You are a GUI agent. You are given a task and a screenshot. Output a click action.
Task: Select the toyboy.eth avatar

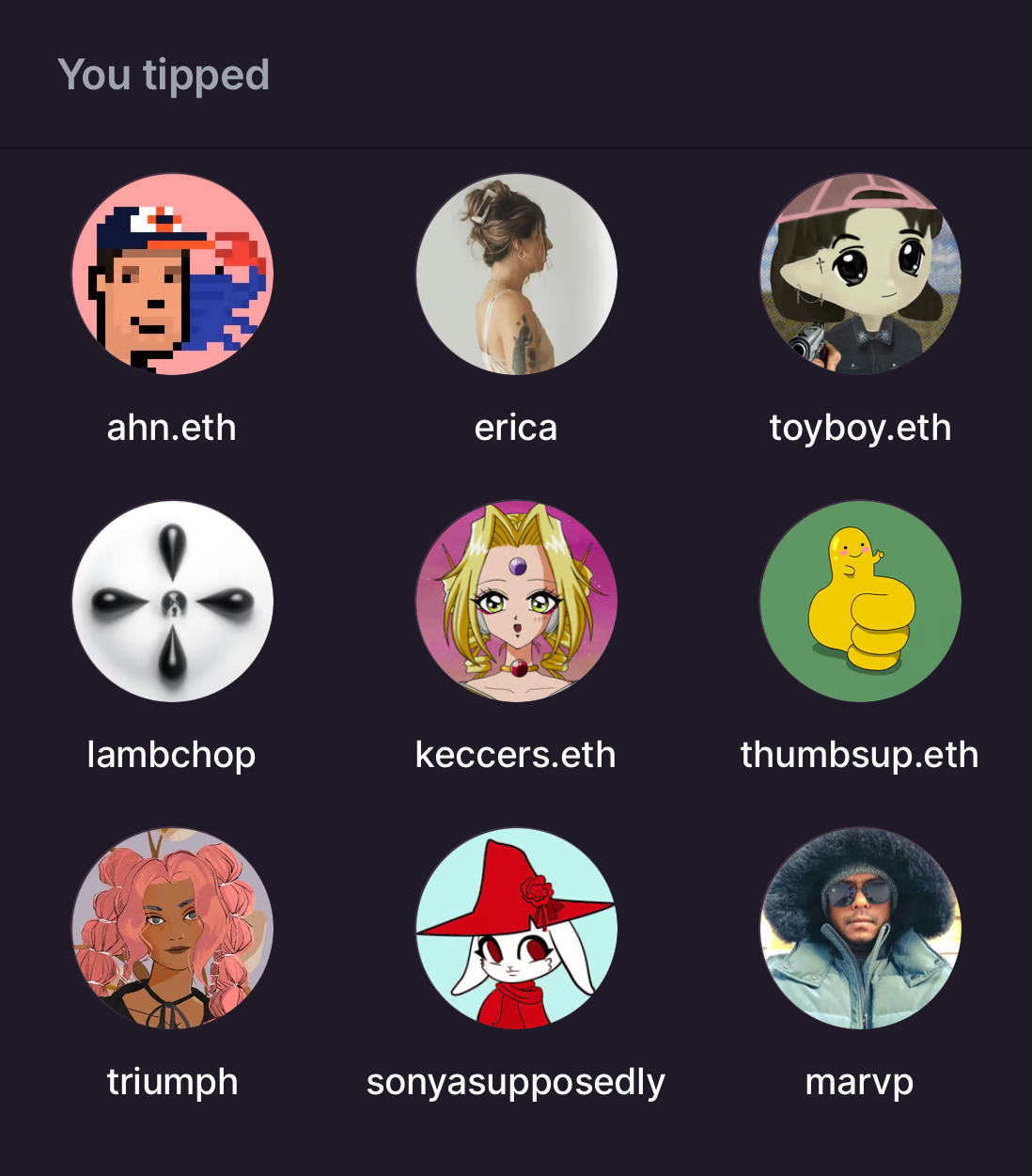(860, 274)
